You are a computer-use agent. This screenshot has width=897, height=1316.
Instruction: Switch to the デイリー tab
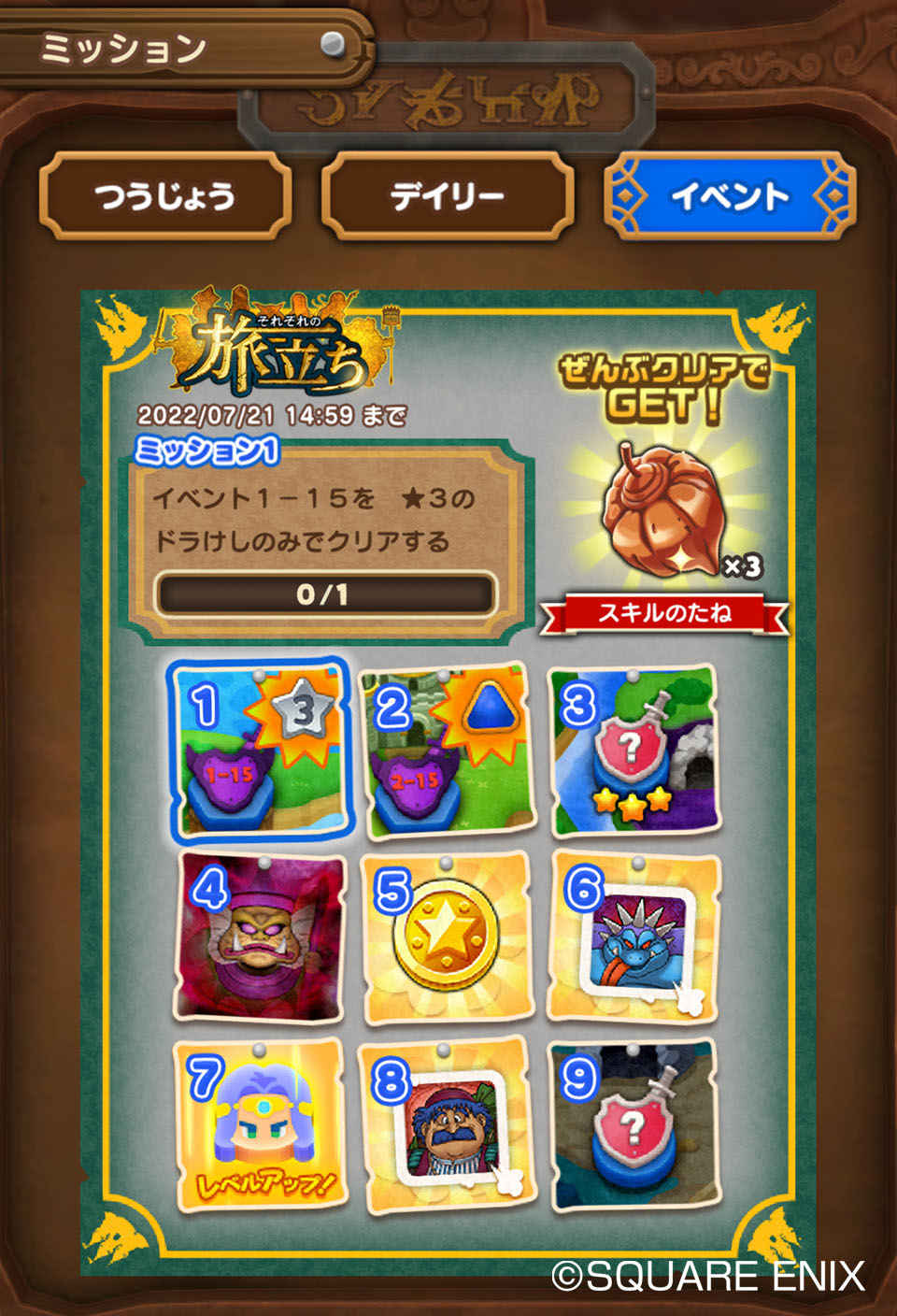coord(448,196)
